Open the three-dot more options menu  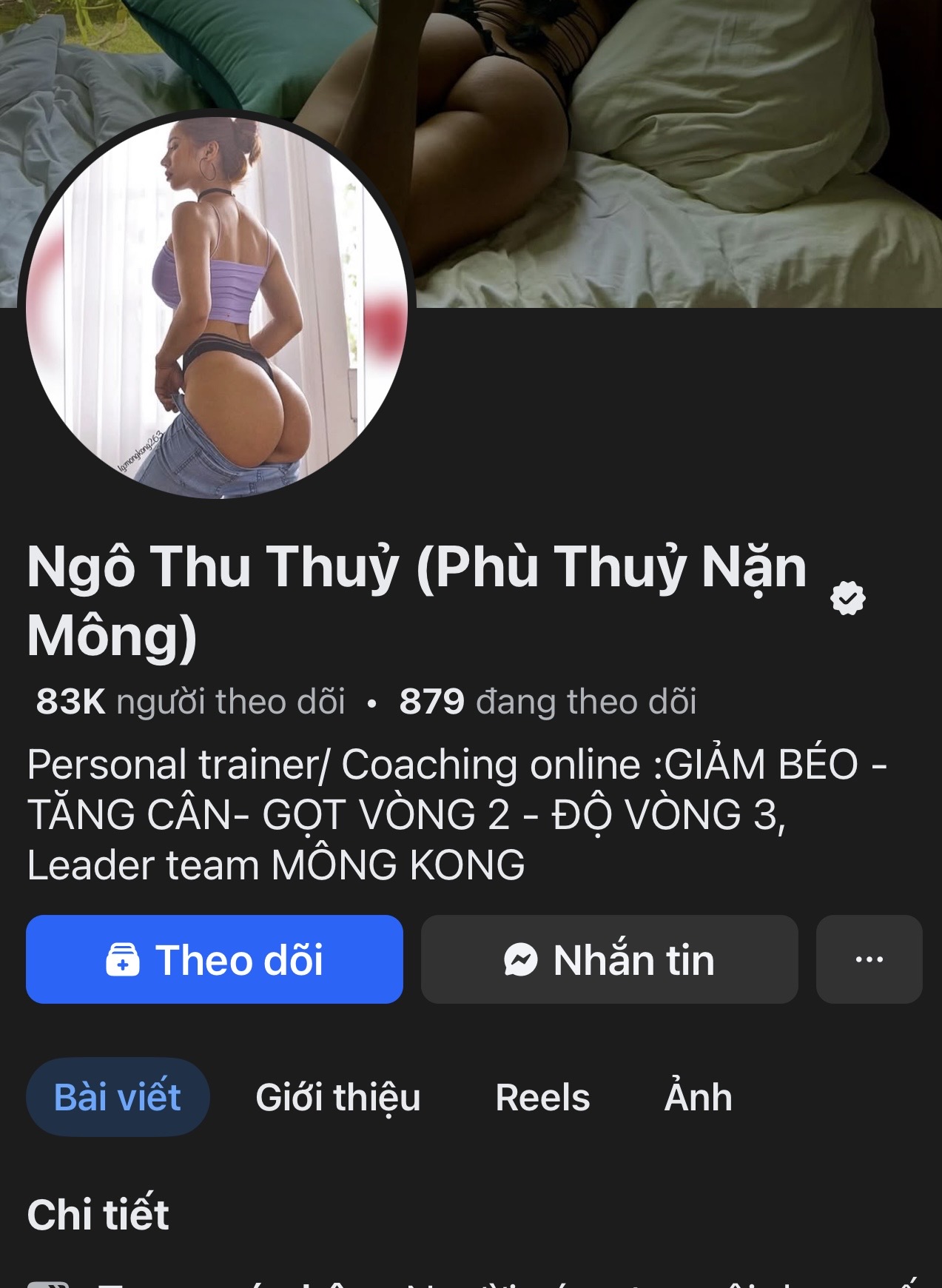click(x=869, y=959)
